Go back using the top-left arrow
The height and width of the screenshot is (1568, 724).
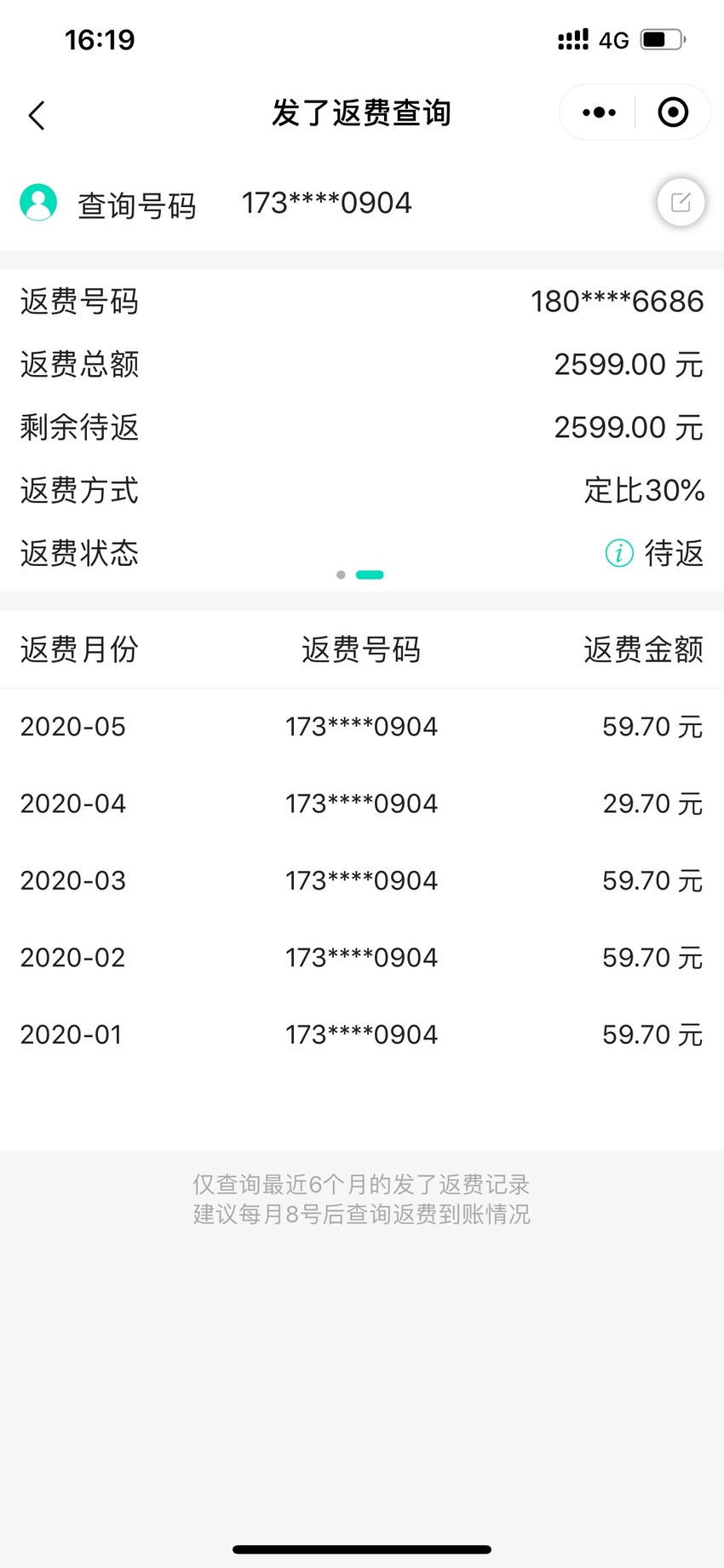click(37, 115)
